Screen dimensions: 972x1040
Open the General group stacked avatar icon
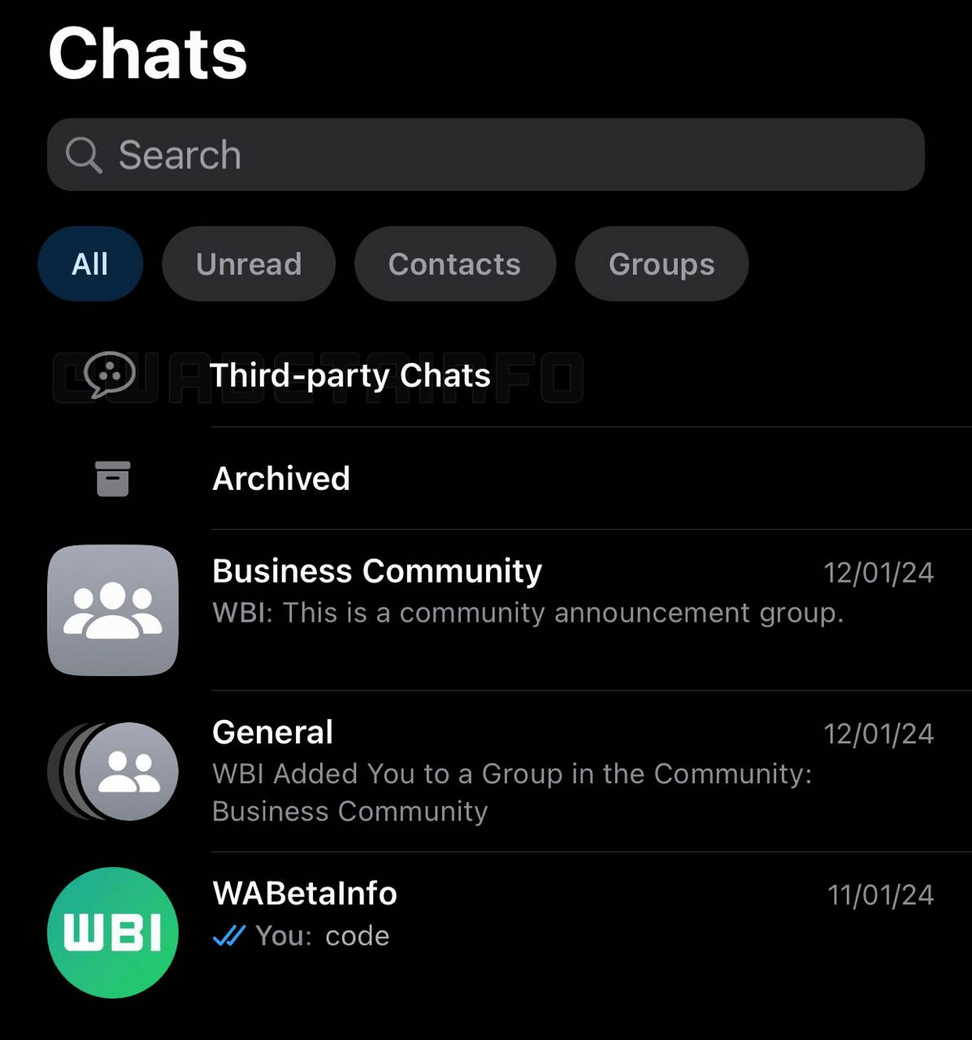(x=113, y=770)
